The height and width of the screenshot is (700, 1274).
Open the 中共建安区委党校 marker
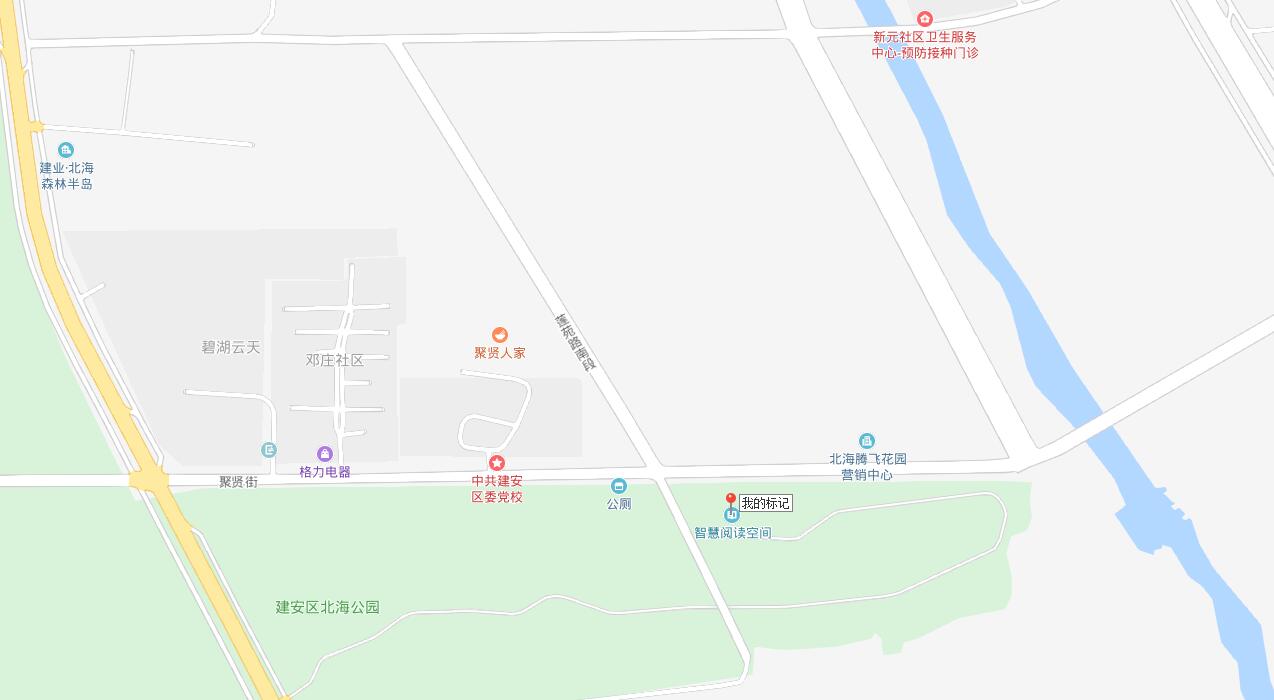[x=497, y=462]
